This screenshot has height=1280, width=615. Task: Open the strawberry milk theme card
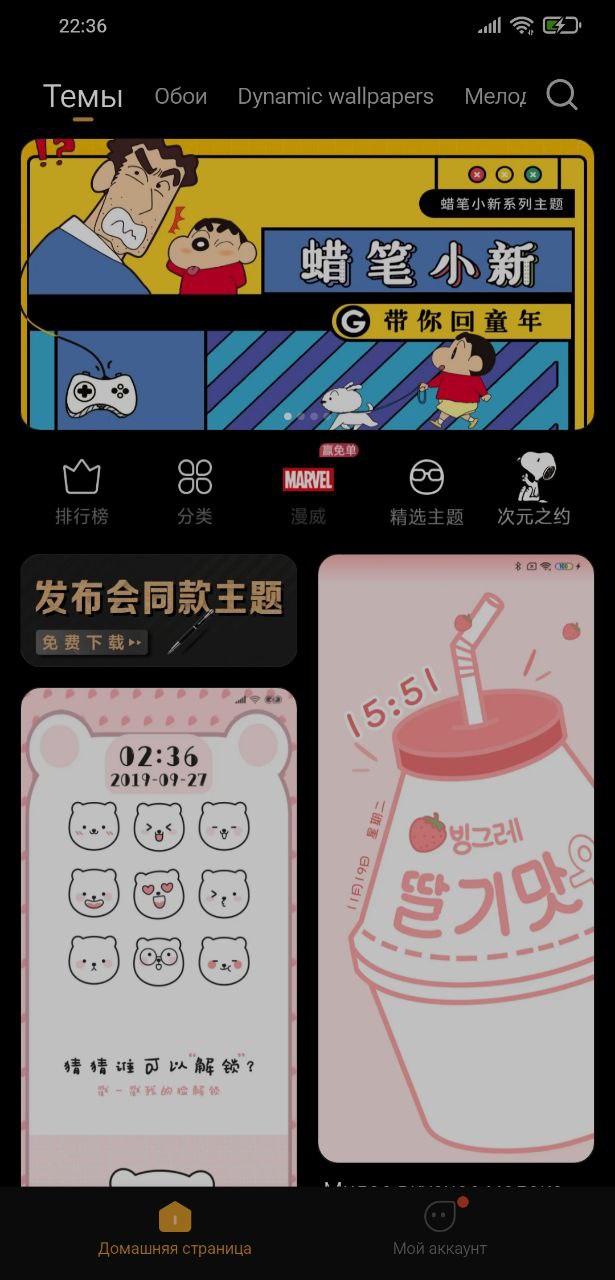(456, 858)
